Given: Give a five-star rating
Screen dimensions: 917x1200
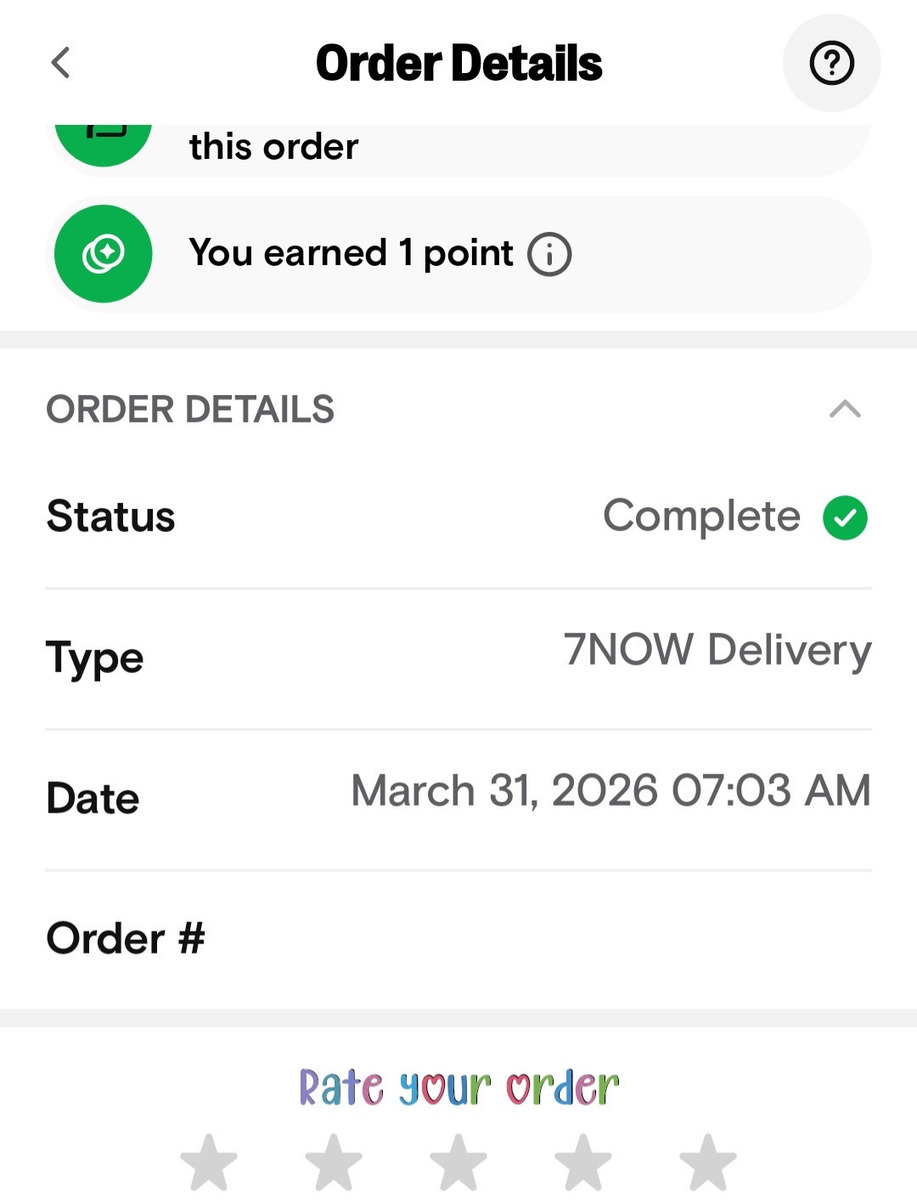Looking at the screenshot, I should click(x=707, y=1164).
